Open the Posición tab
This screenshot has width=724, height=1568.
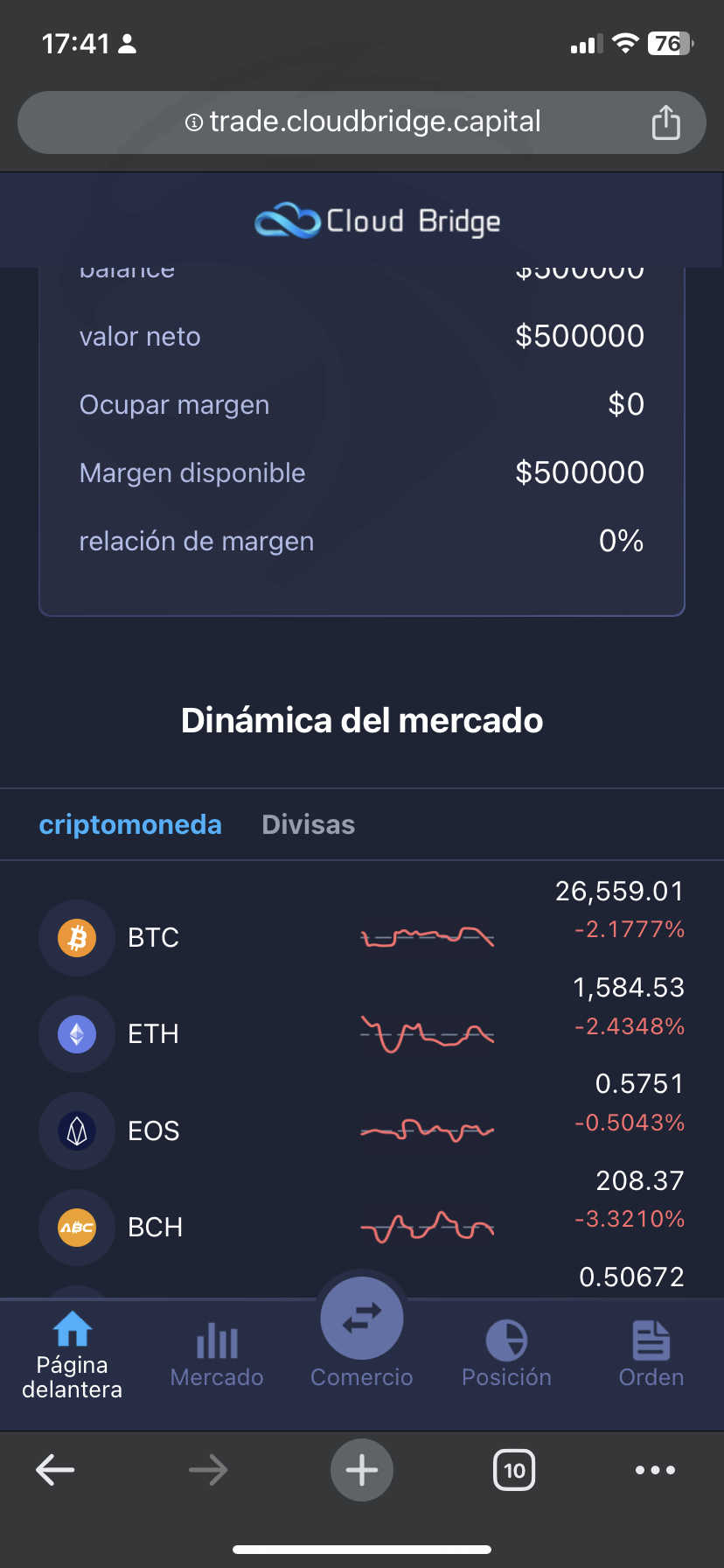tap(506, 1355)
